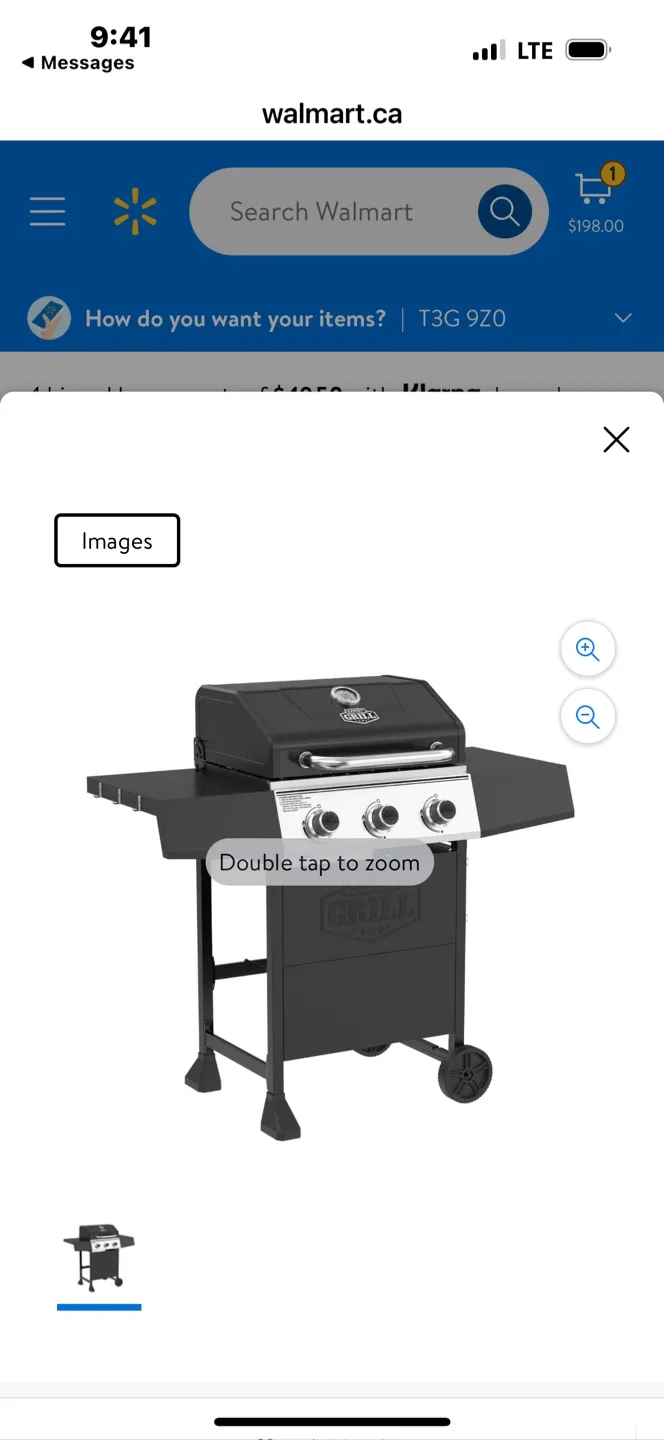This screenshot has width=664, height=1440.
Task: Select the Images tab
Action: (117, 541)
